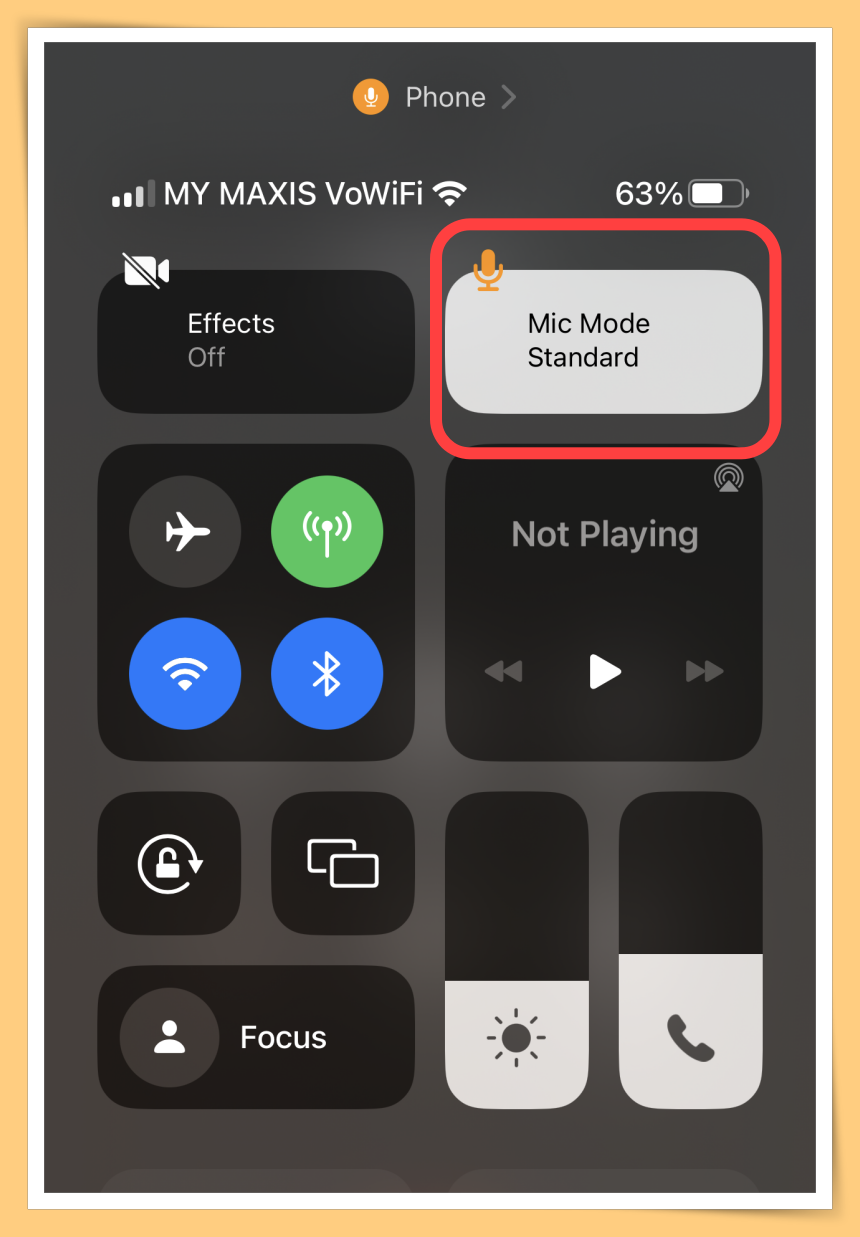This screenshot has height=1237, width=860.
Task: Open the Focus modes
Action: (256, 1038)
